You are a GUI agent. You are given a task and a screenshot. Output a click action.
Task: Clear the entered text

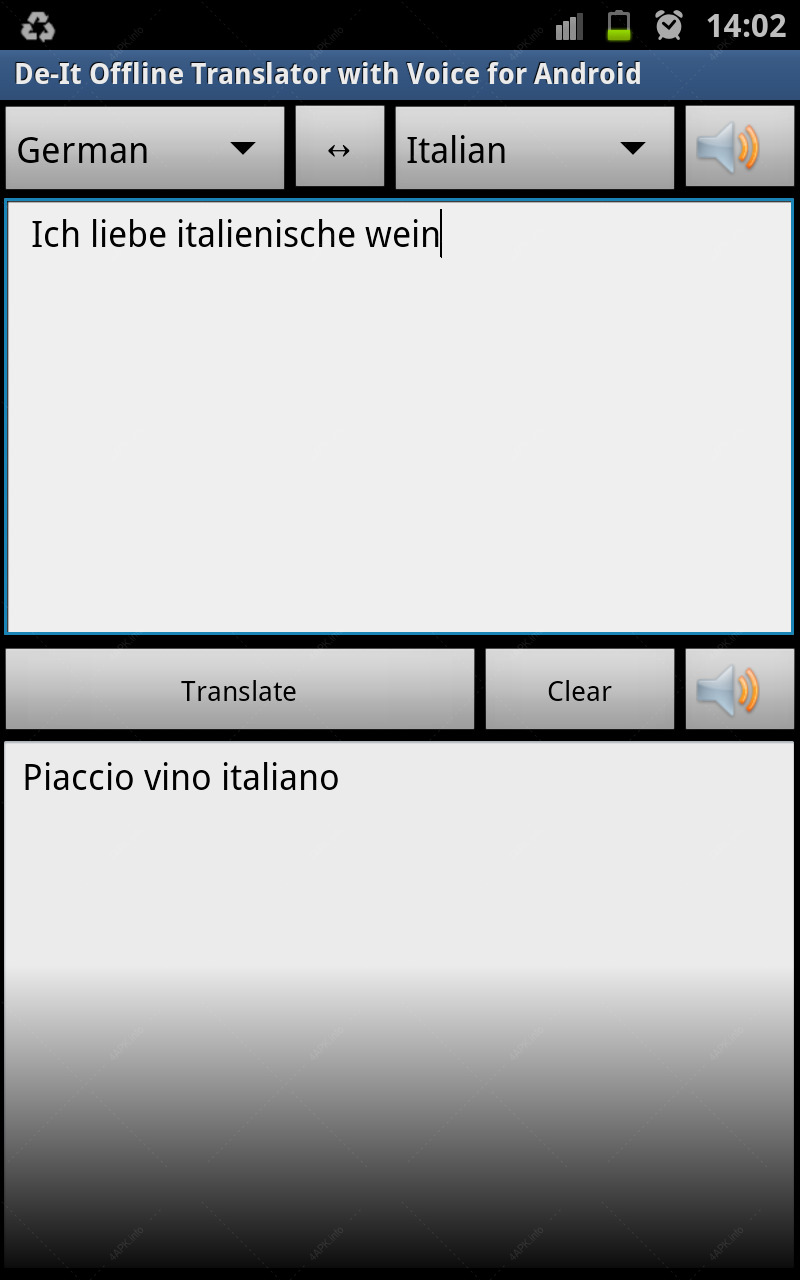[580, 690]
